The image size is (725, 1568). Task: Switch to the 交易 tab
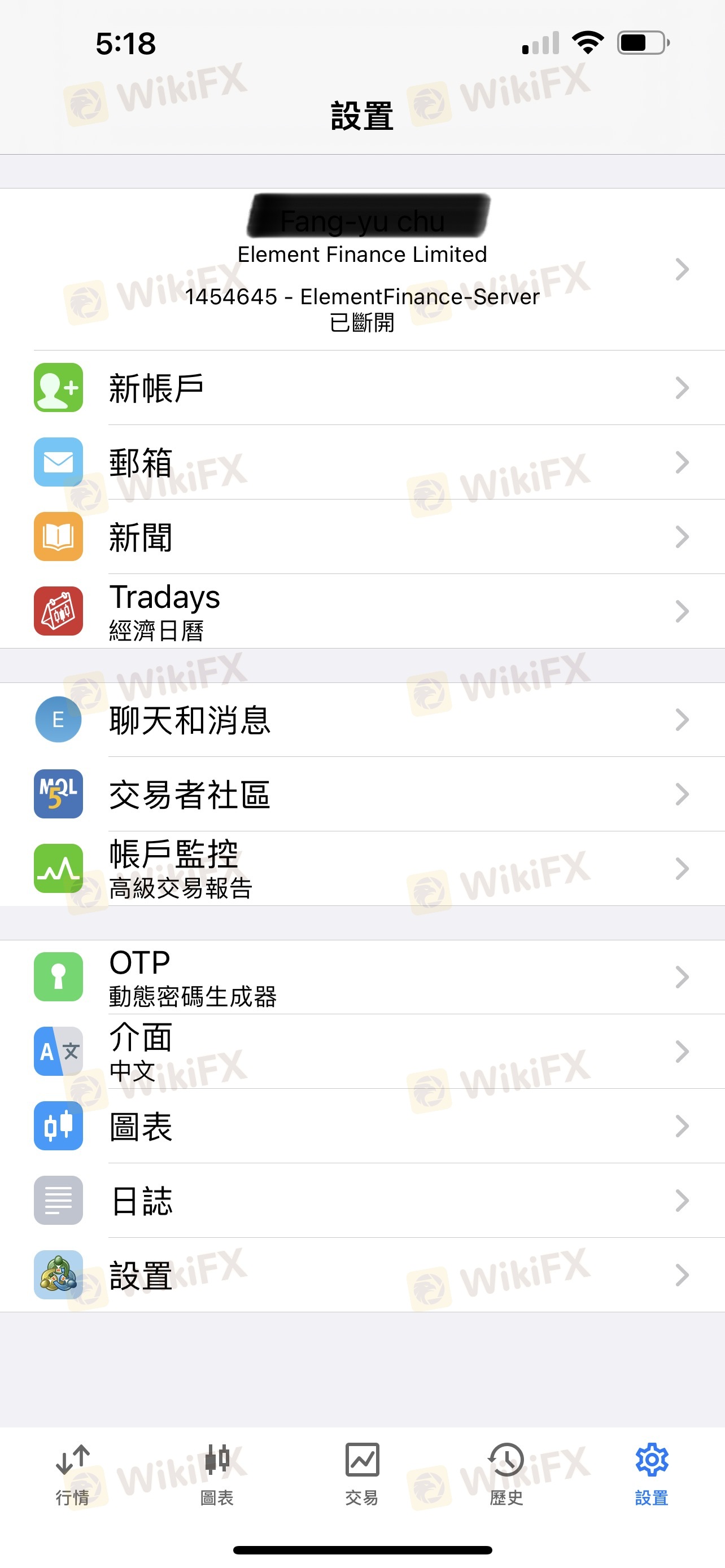point(362,1474)
